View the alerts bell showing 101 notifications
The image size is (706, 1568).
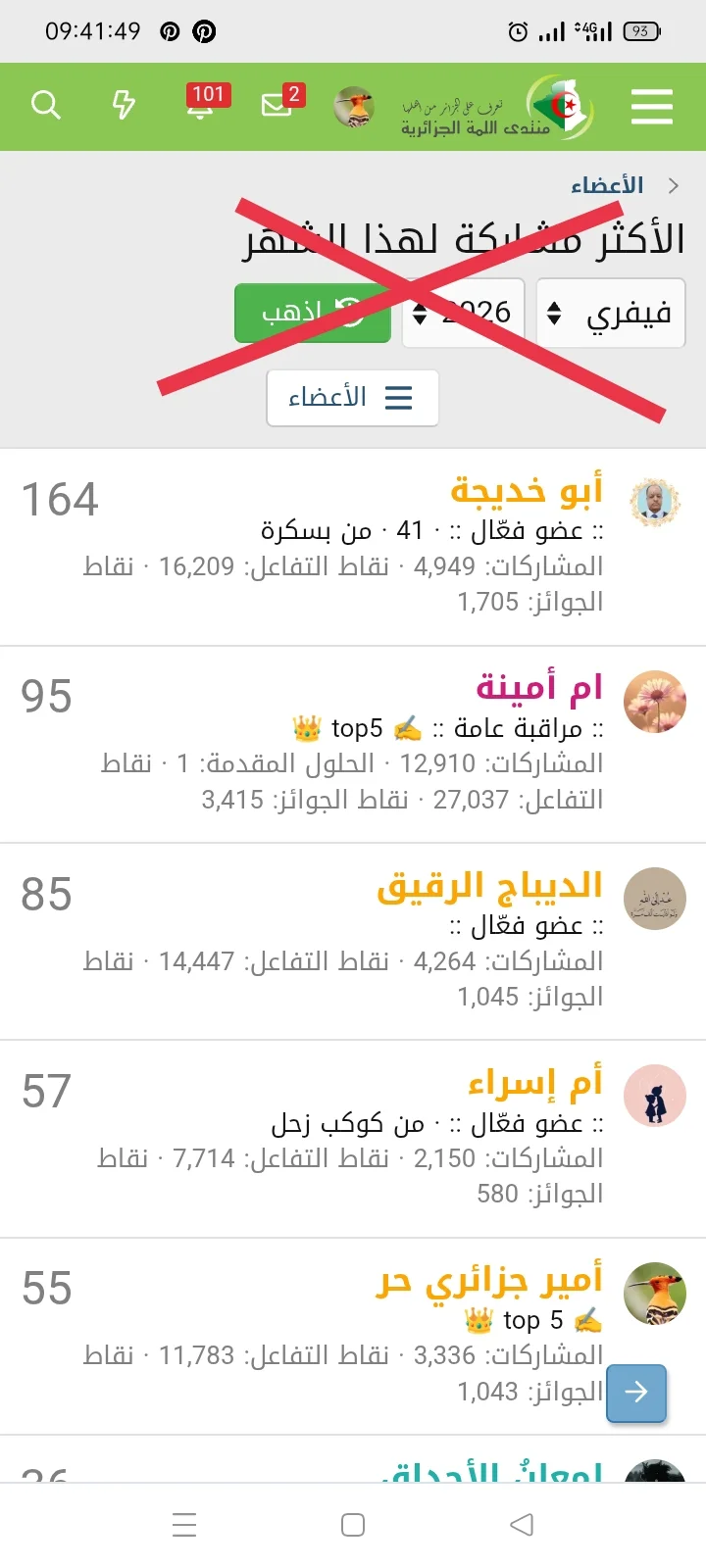(x=201, y=110)
